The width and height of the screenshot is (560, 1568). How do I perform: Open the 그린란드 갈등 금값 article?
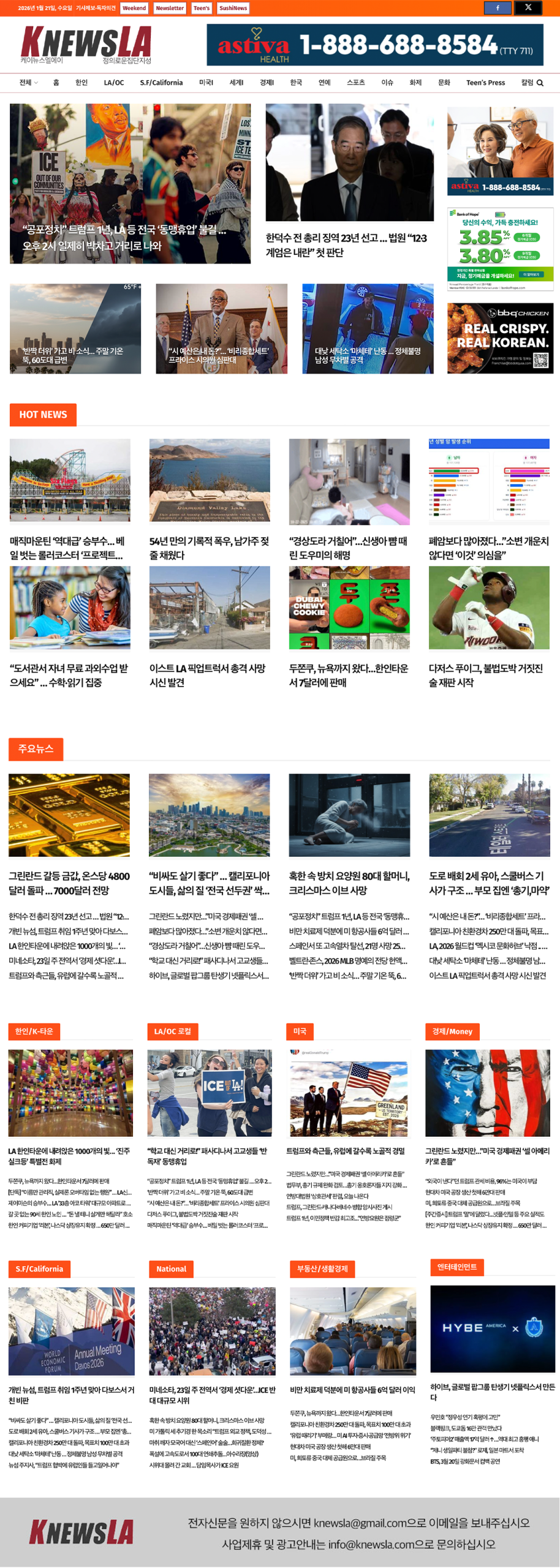(69, 883)
